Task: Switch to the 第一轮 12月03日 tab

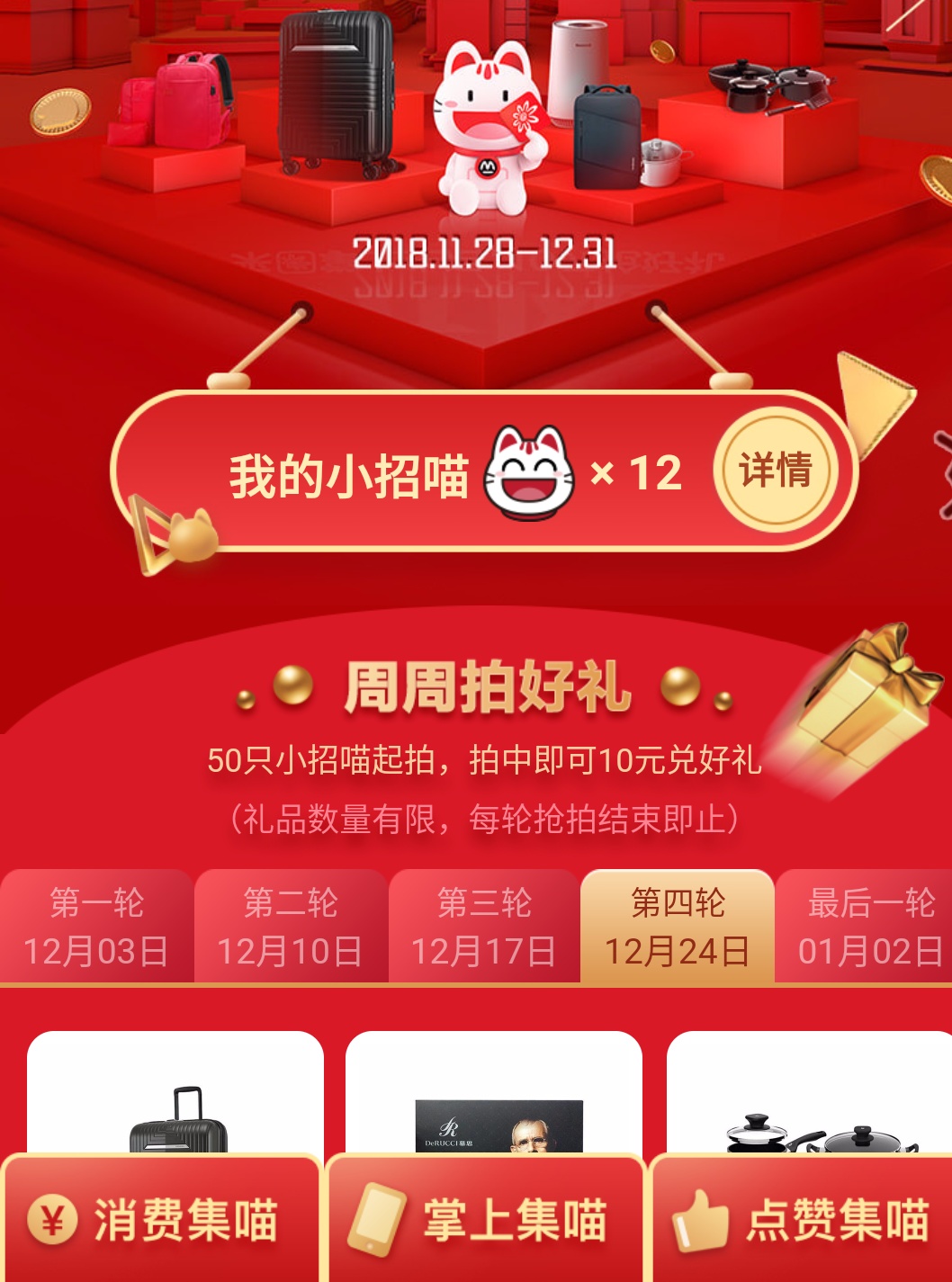Action: (96, 927)
